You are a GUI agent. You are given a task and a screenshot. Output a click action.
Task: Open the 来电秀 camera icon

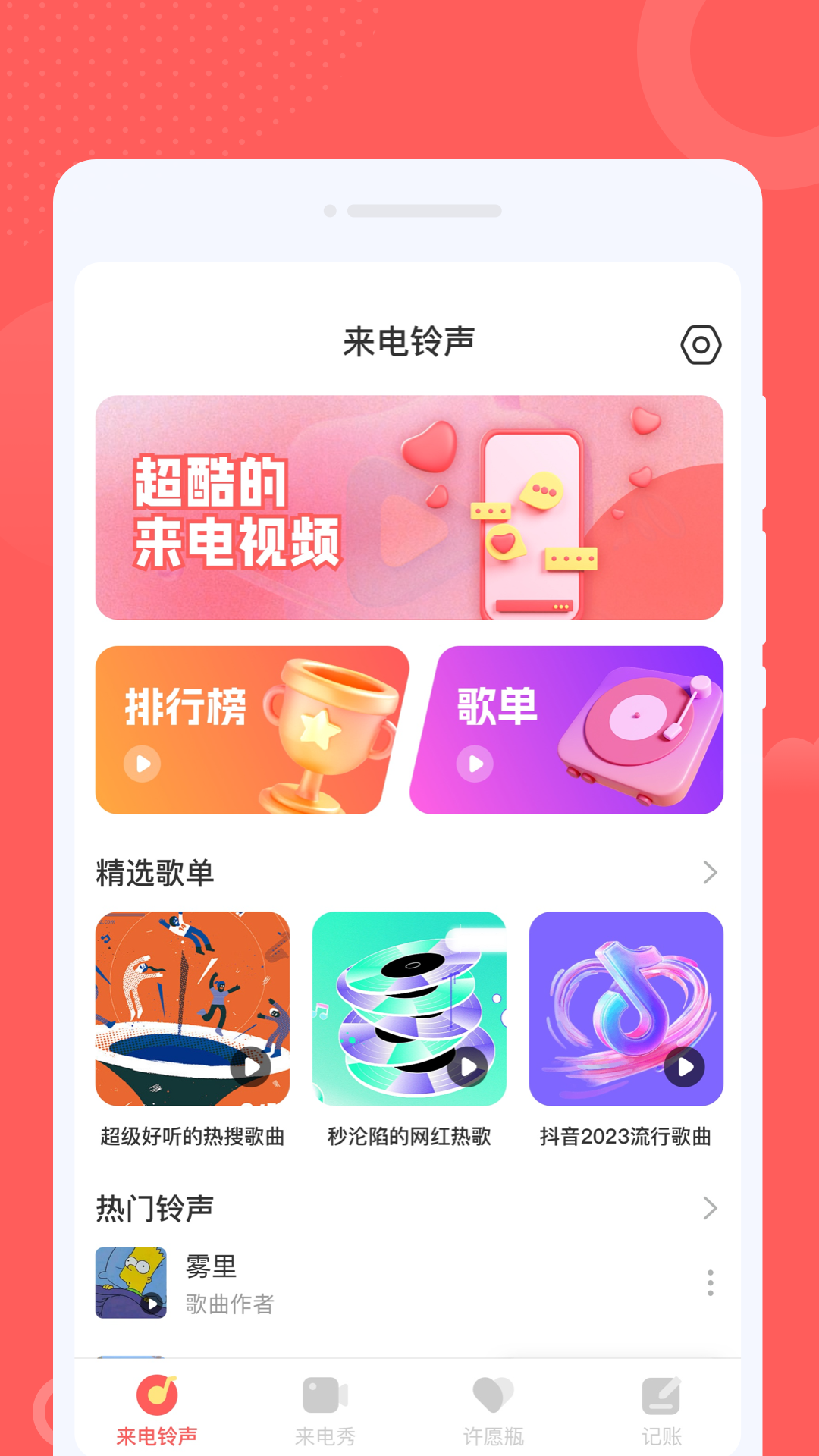pos(326,1395)
